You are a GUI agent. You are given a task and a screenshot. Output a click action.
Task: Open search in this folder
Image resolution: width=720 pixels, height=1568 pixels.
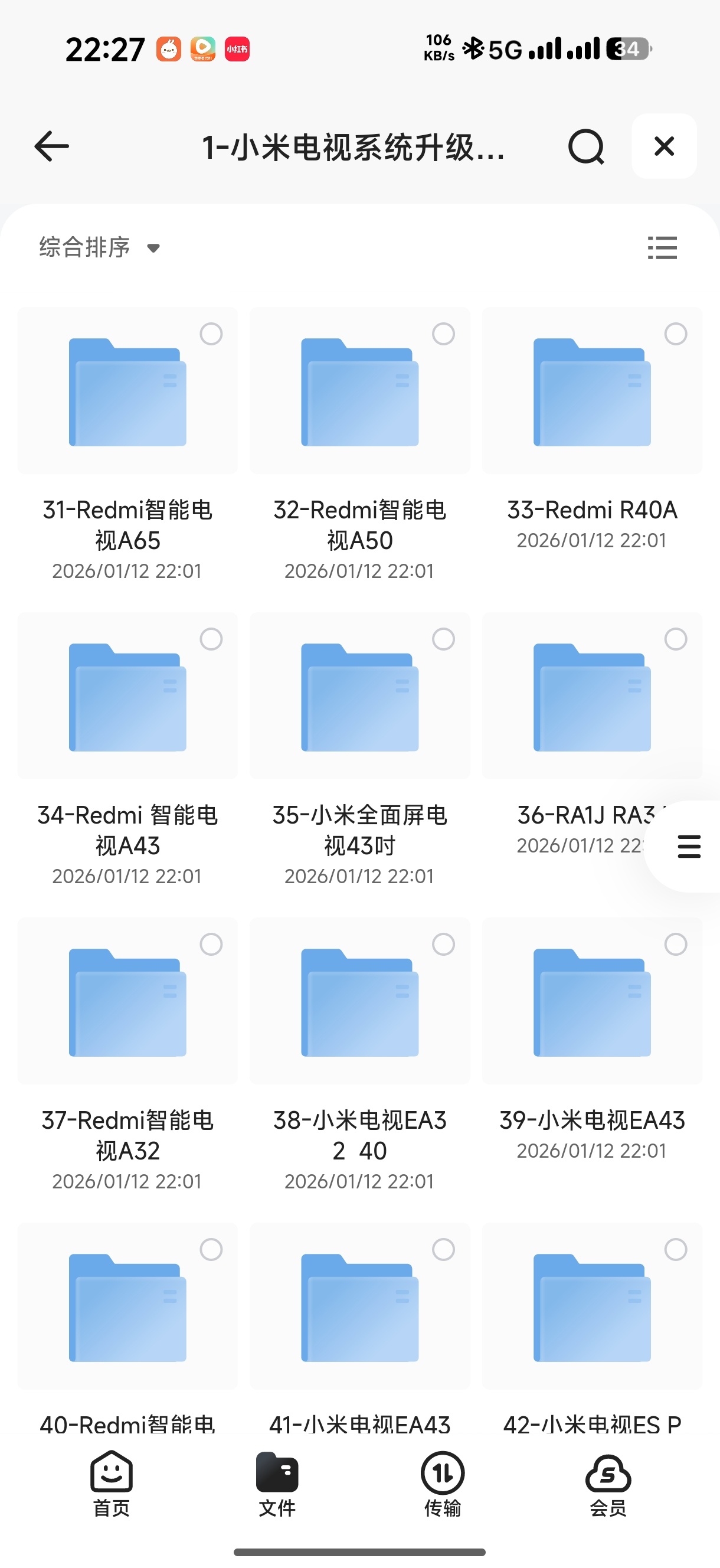tap(585, 146)
